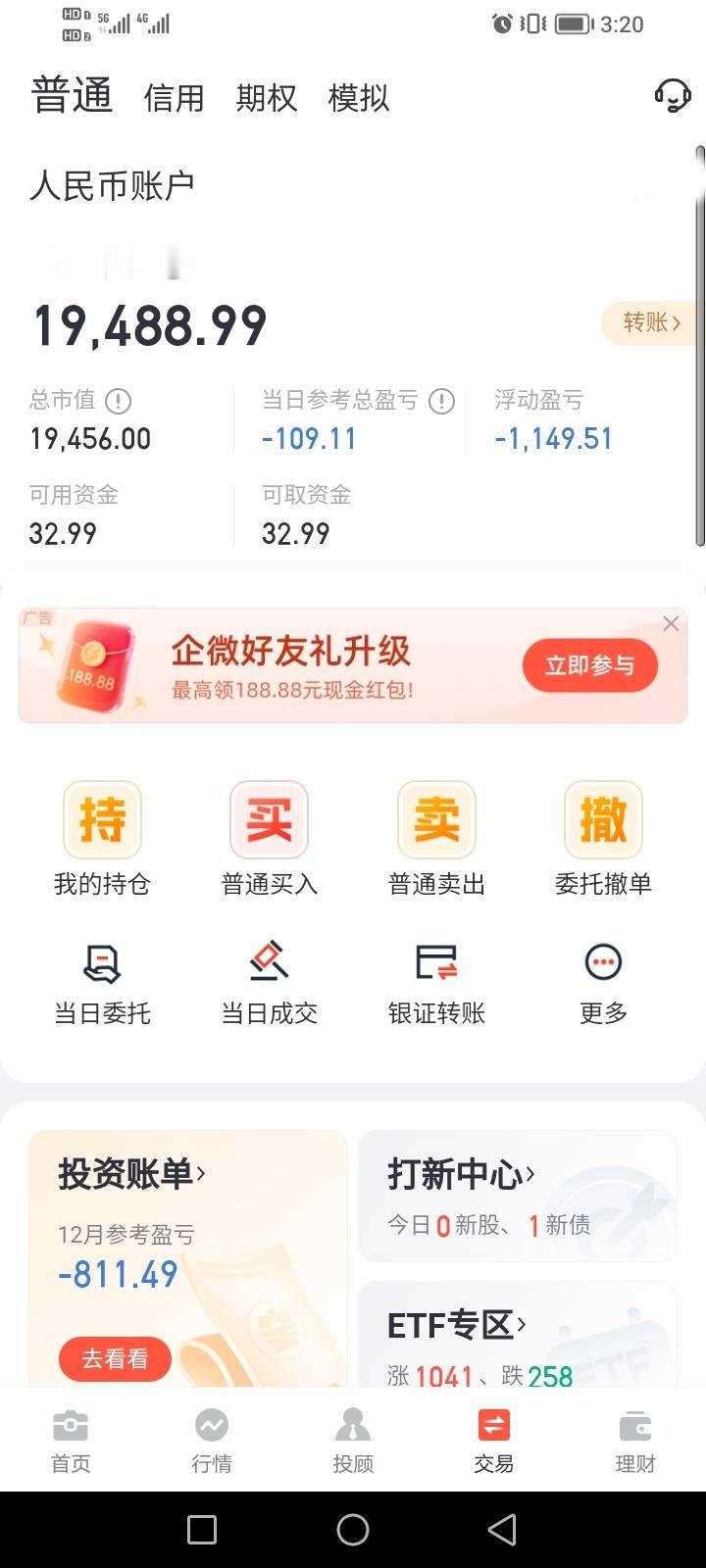Open 我的持仓 (my positions)
The image size is (706, 1568).
point(102,838)
